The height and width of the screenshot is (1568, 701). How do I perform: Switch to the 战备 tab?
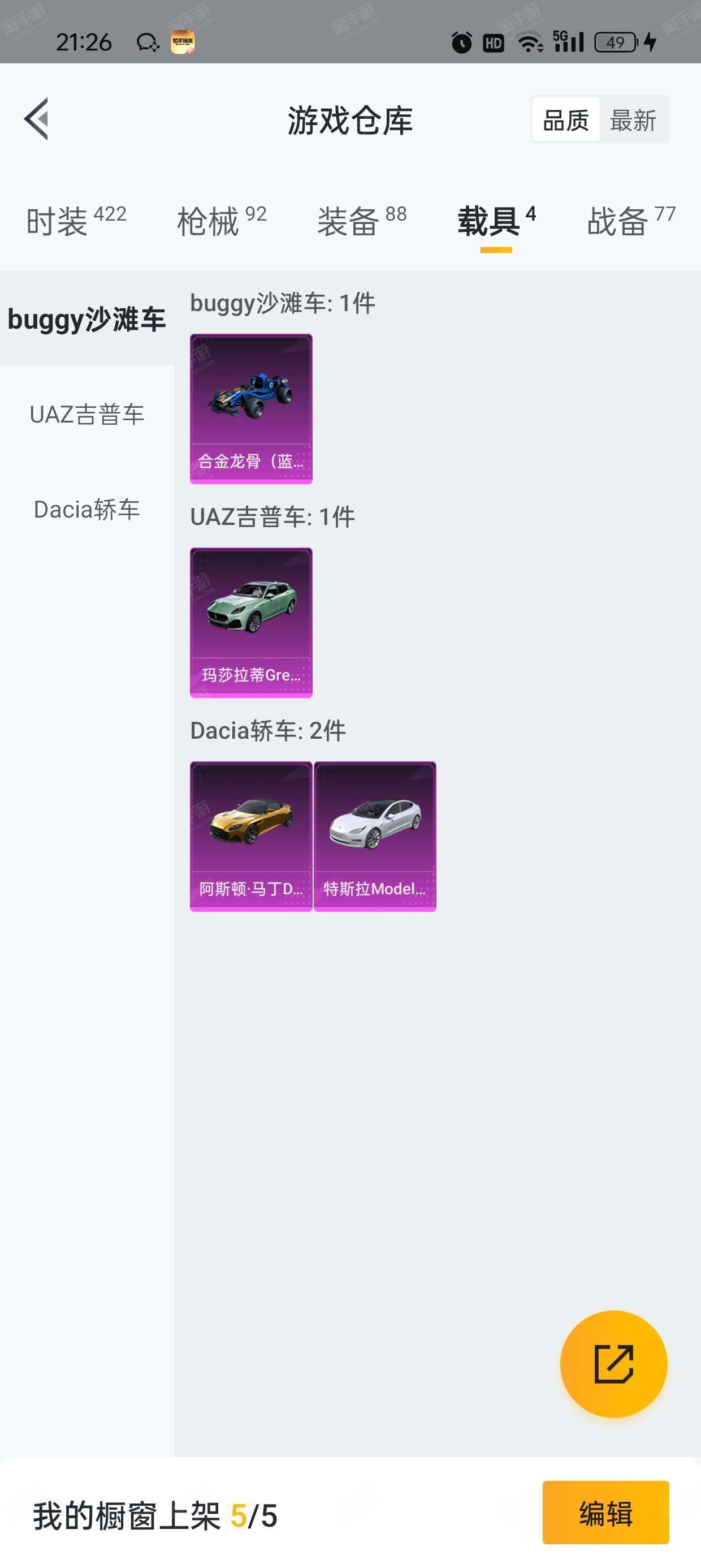pyautogui.click(x=631, y=221)
